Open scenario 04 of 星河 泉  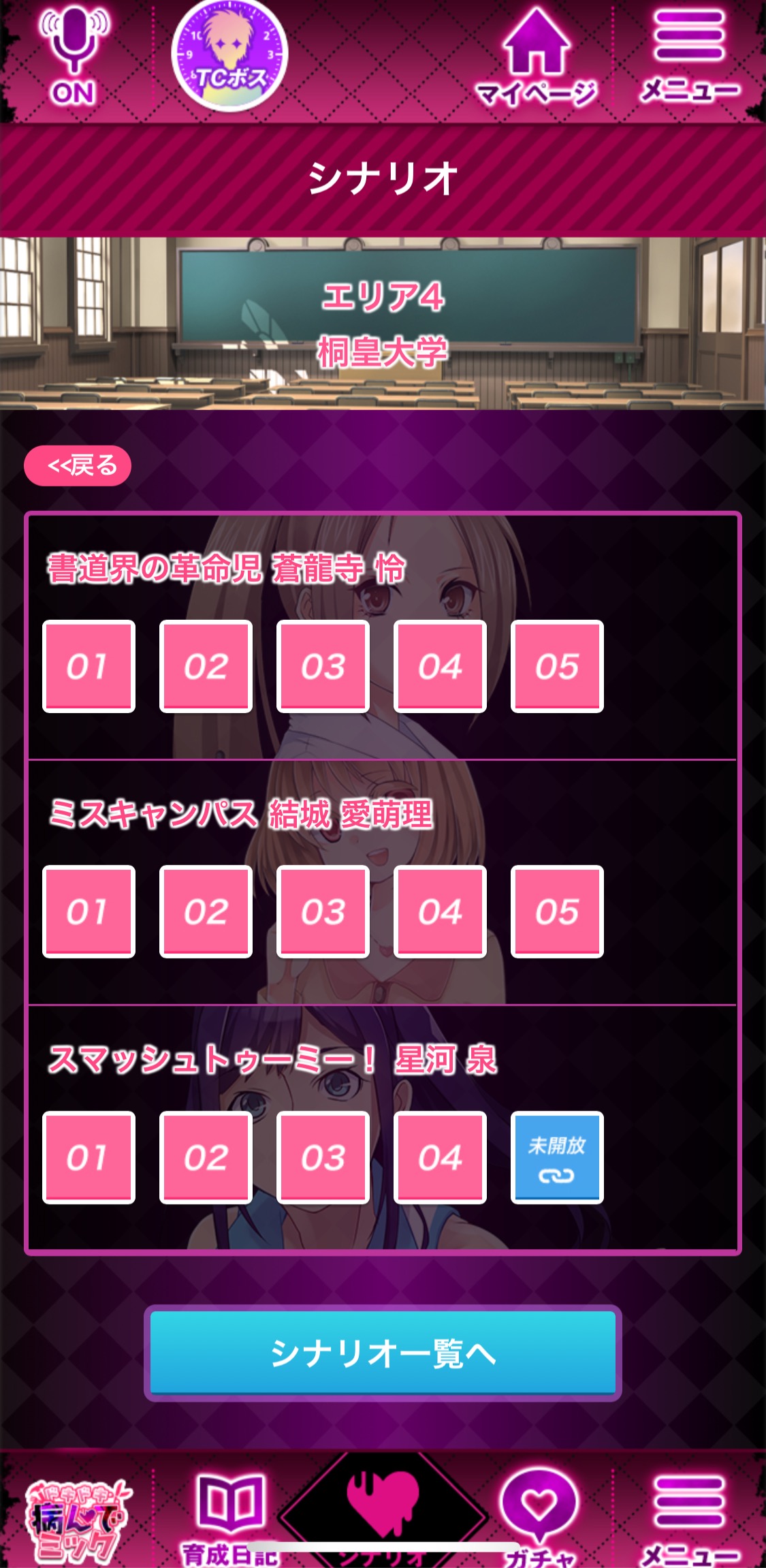440,1157
